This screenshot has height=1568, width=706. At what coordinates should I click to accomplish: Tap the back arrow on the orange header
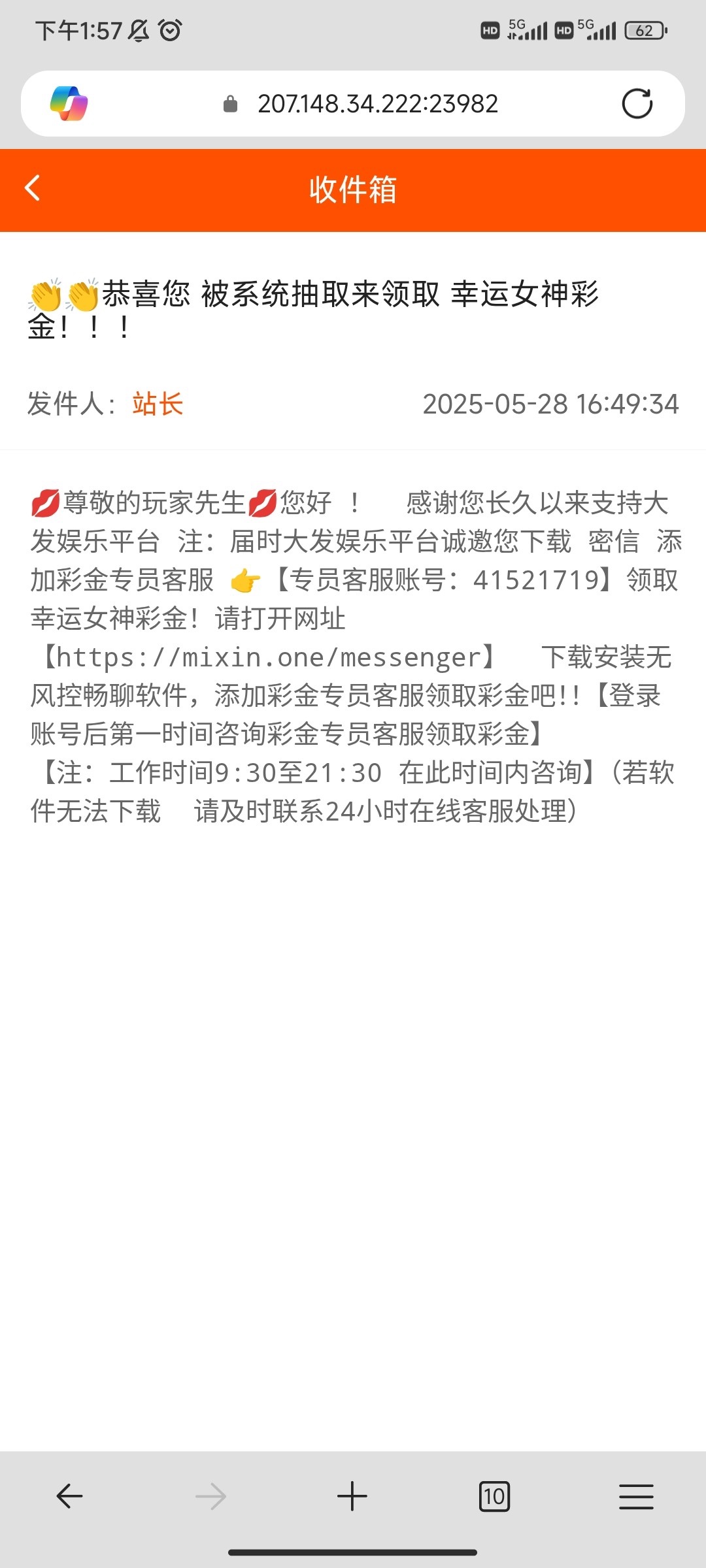[32, 189]
